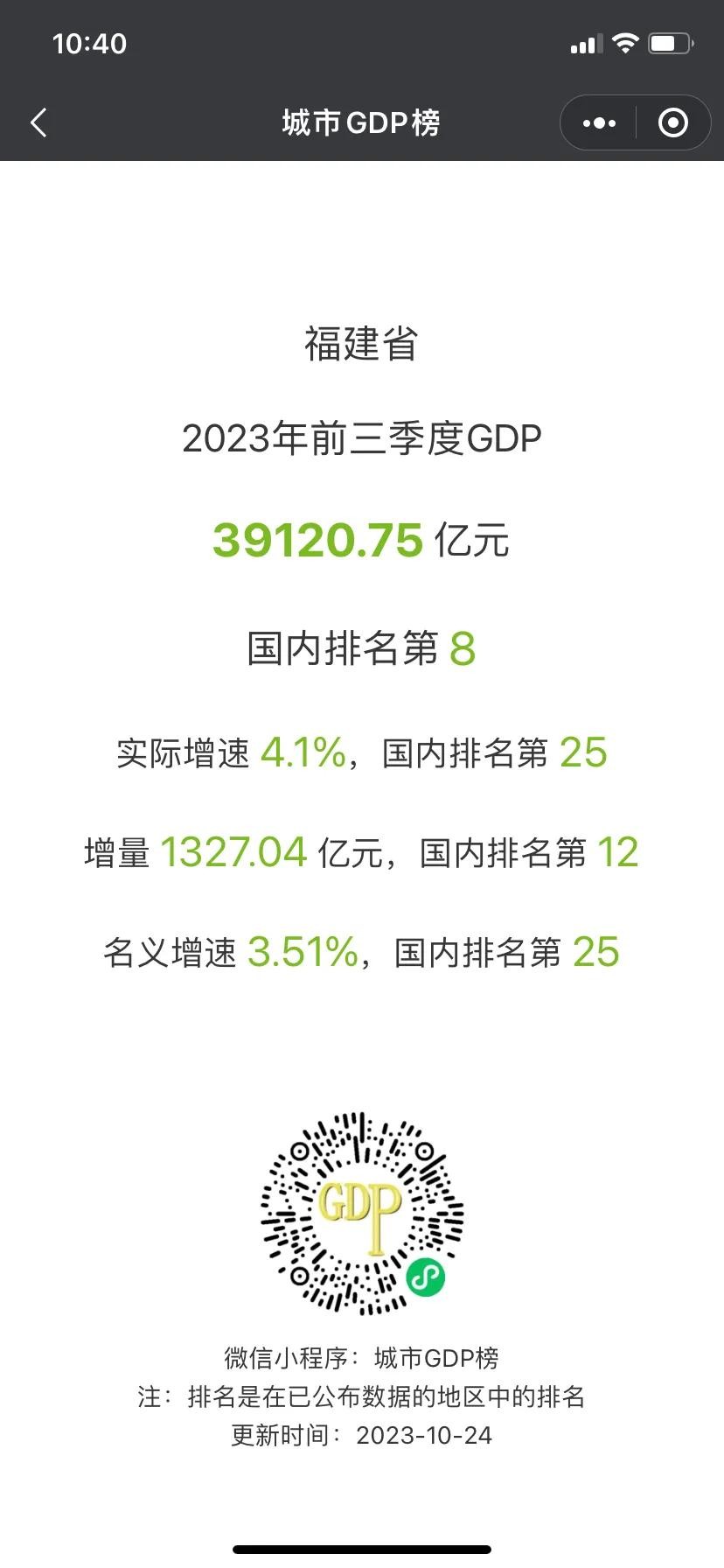Open the mini program more-options menu
724x1568 pixels.
click(599, 123)
